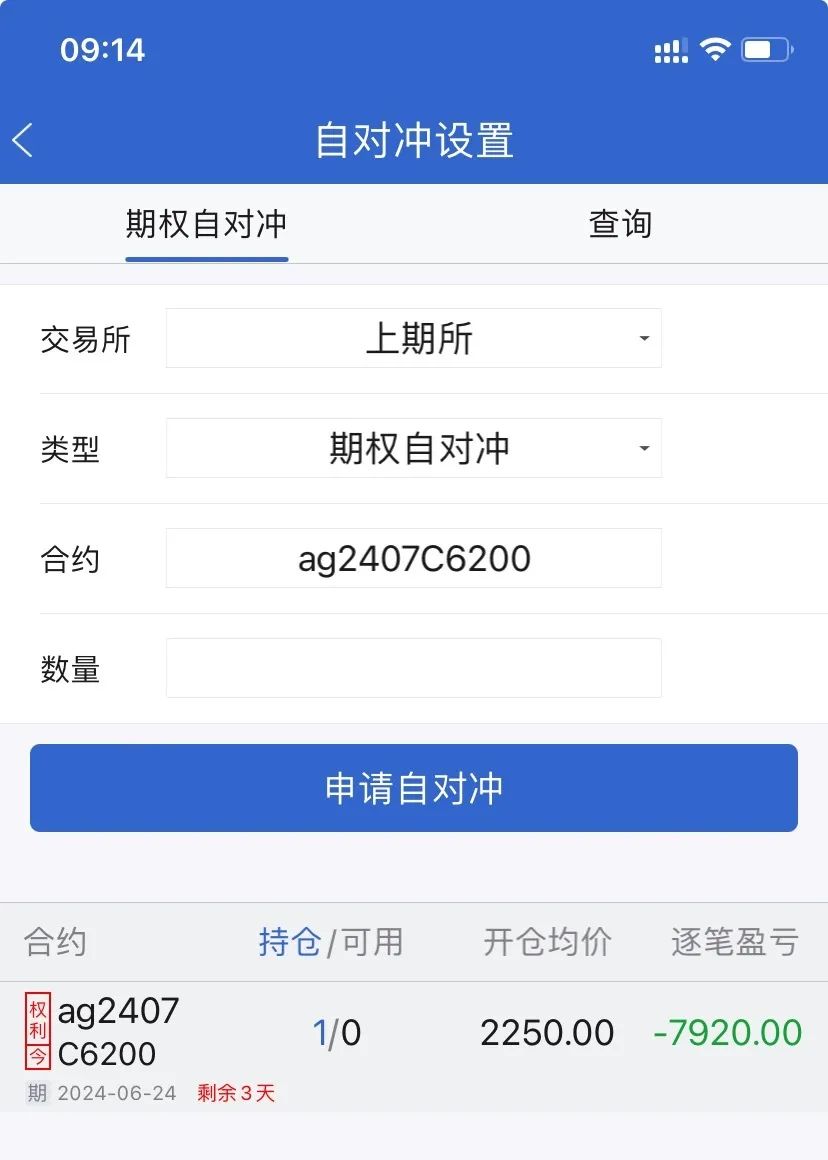Tap the 合约 field showing ag2407C6200

413,559
